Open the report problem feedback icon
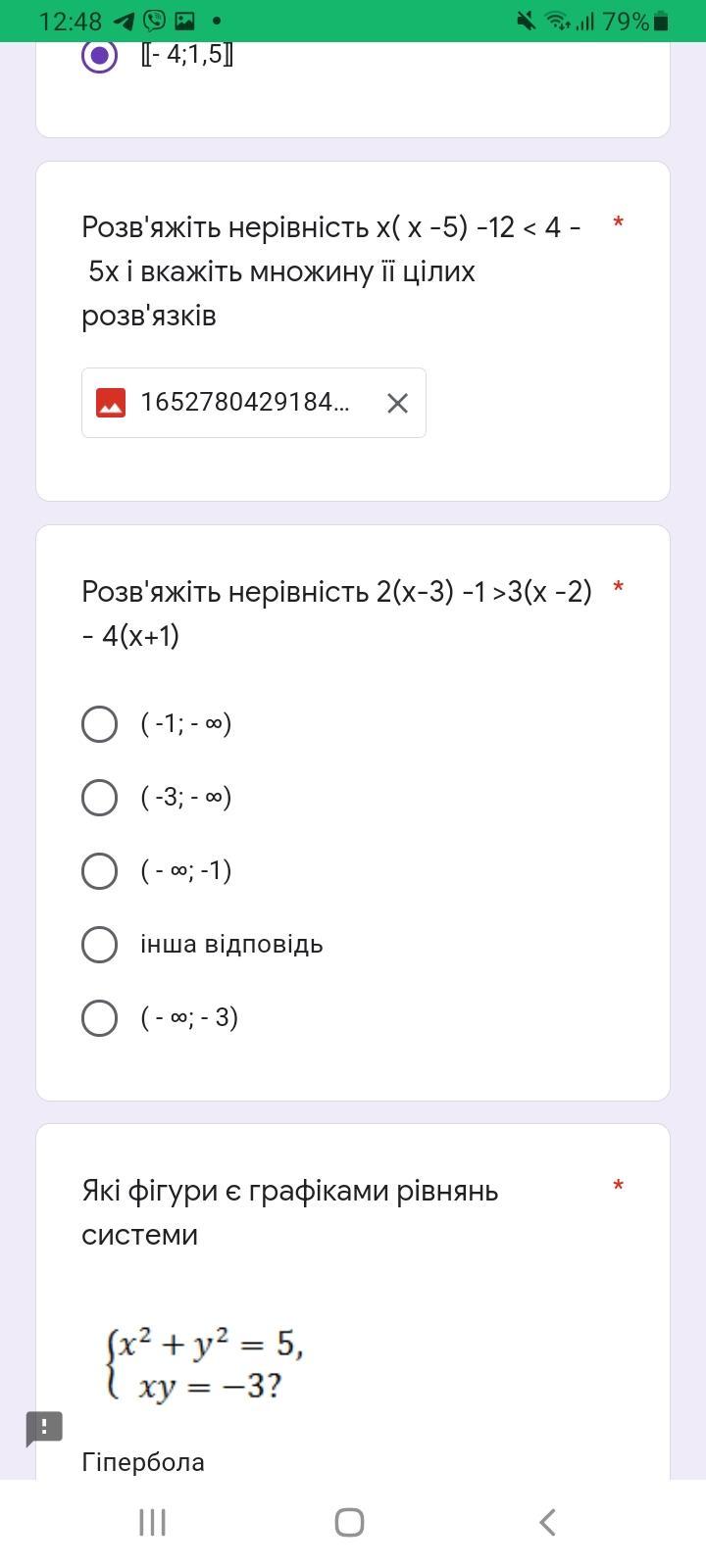The height and width of the screenshot is (1568, 706). (44, 1428)
